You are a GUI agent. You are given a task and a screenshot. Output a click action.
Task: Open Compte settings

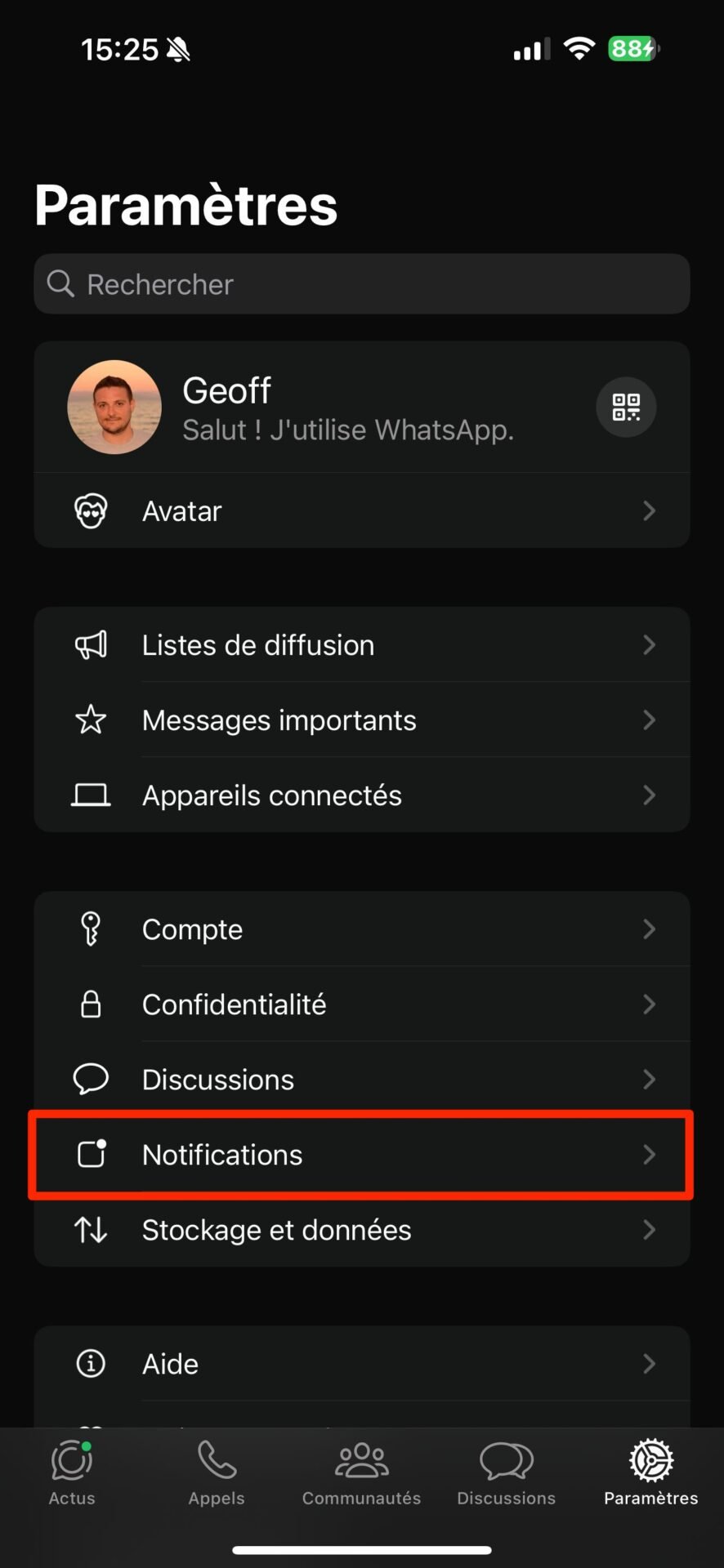[362, 929]
